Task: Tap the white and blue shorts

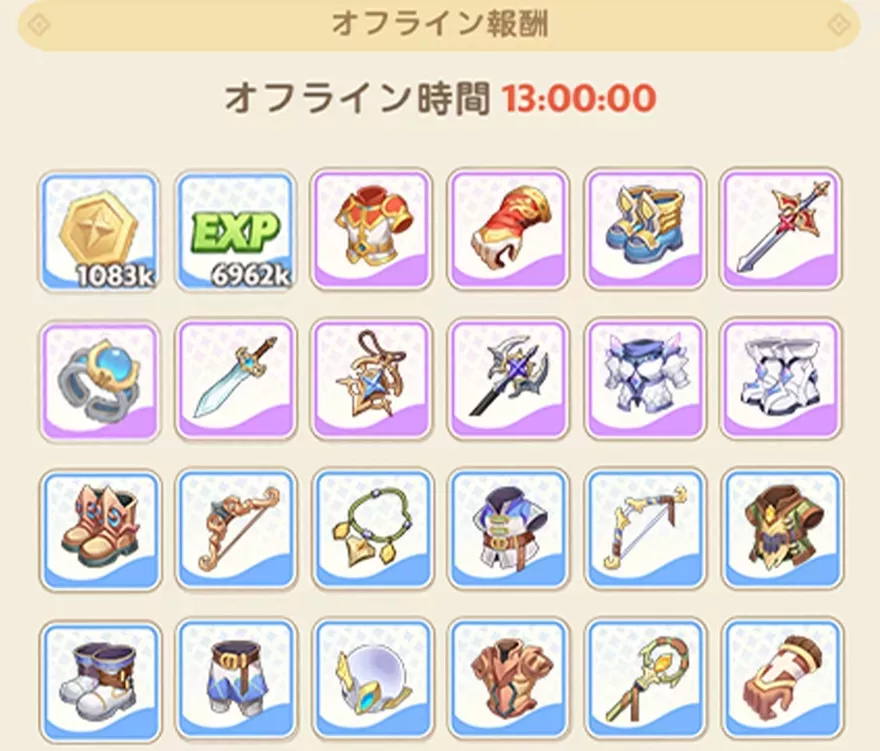Action: coord(236,680)
